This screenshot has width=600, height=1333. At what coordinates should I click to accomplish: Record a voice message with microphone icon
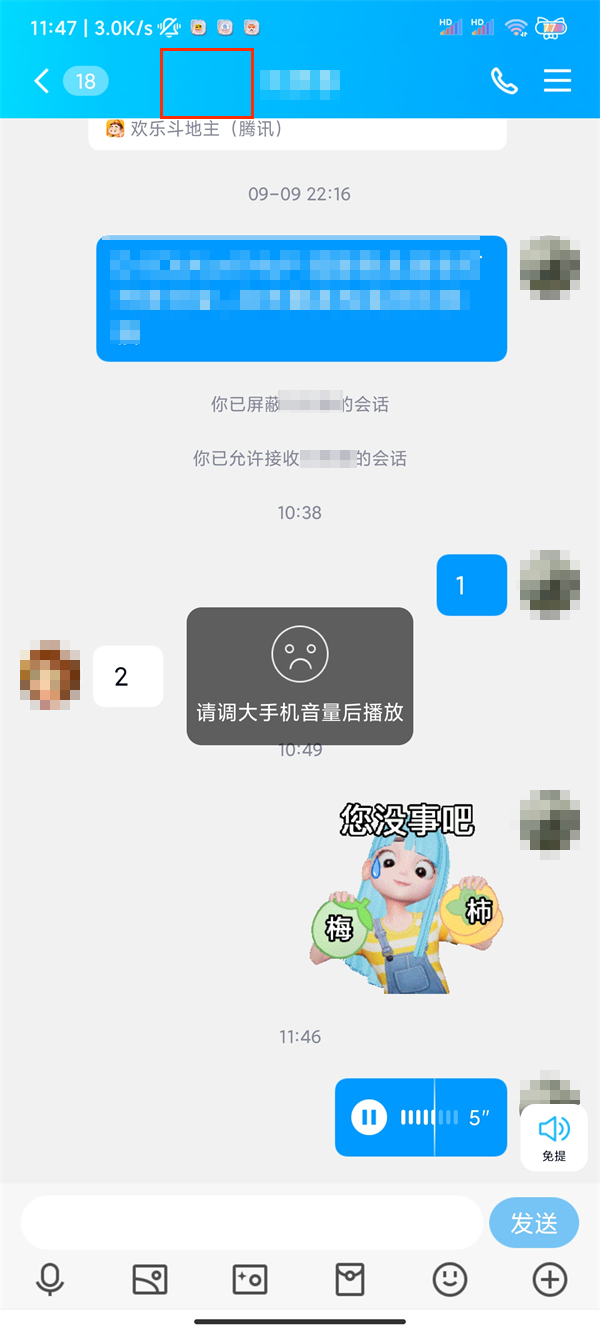[x=50, y=1279]
